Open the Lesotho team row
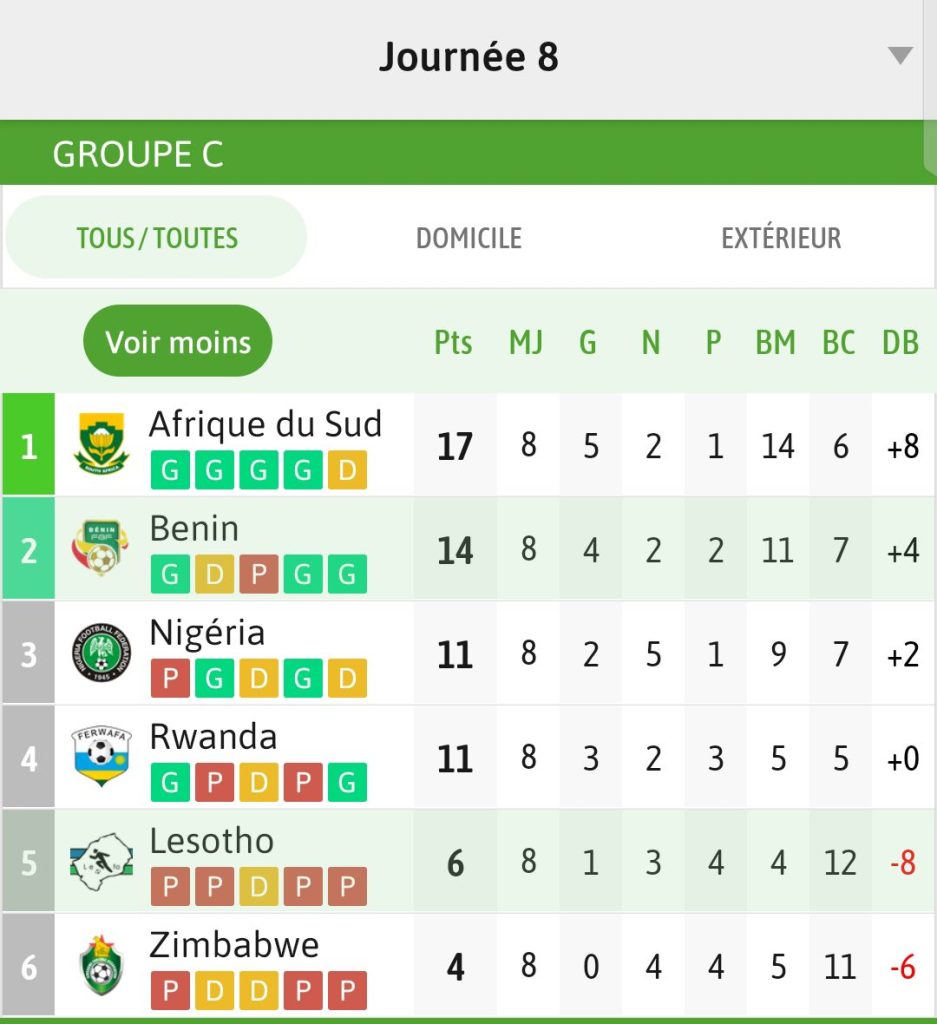Viewport: 937px width, 1024px height. [468, 861]
